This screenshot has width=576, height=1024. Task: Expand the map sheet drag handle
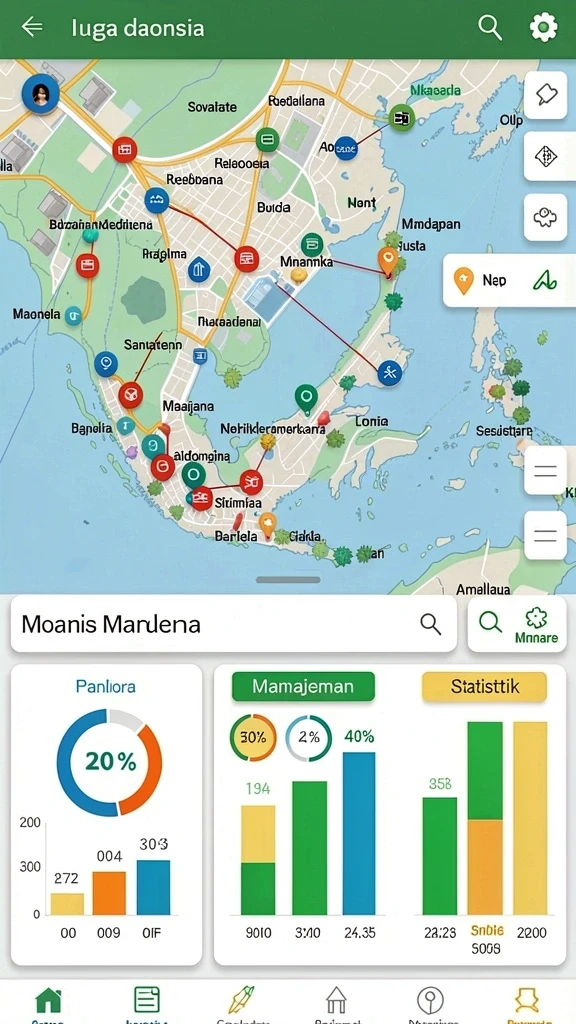288,579
